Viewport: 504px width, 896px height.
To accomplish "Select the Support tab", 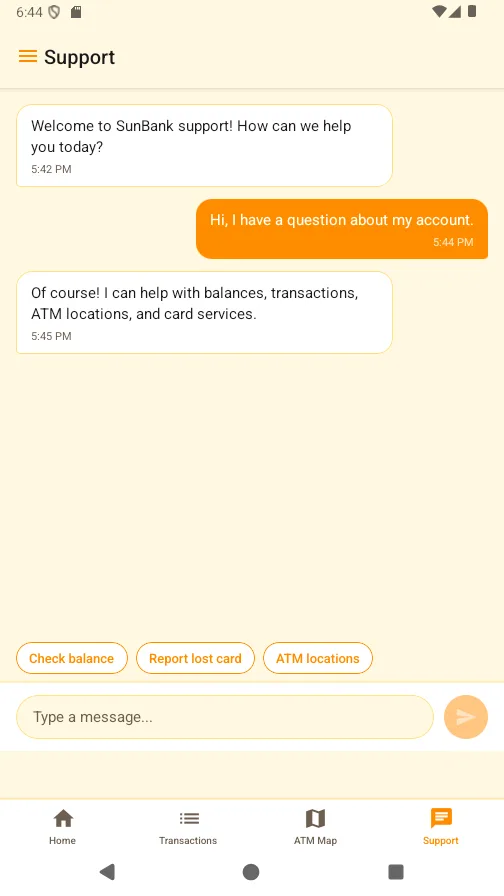I will pos(441,827).
